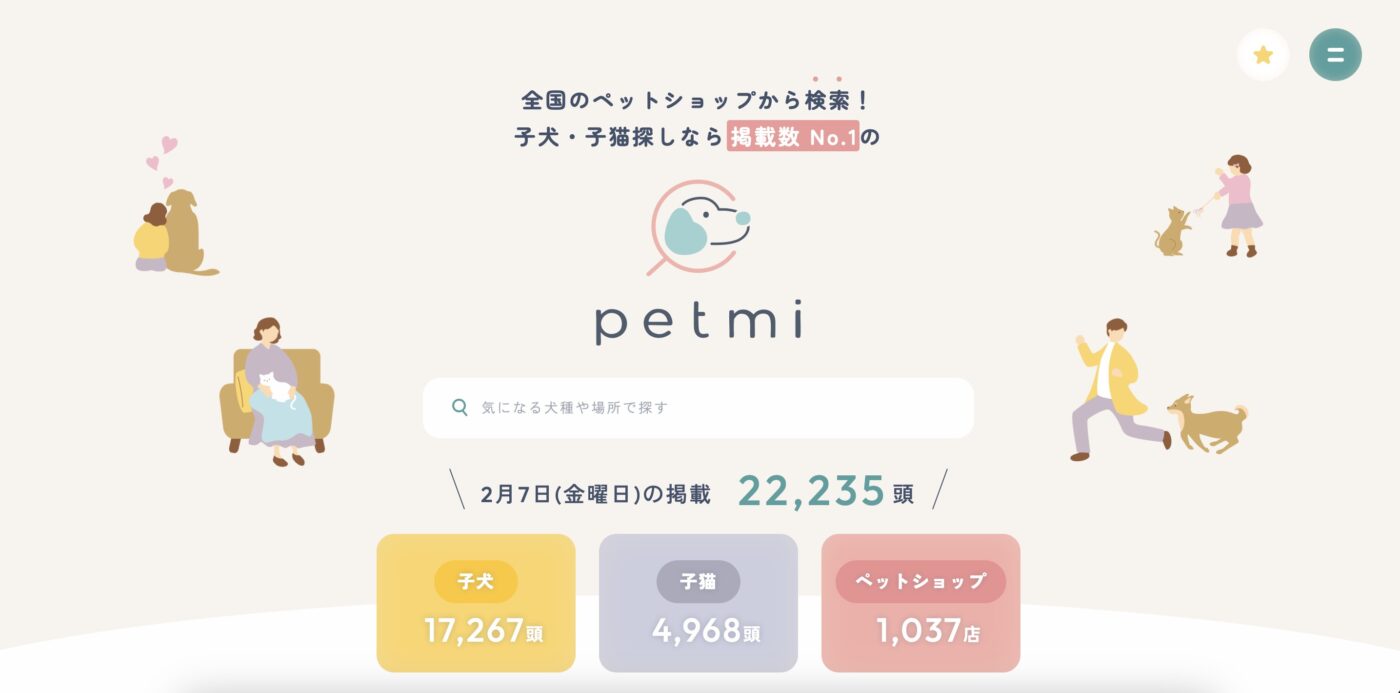
Task: Tap the breed or location search field
Action: 698,408
